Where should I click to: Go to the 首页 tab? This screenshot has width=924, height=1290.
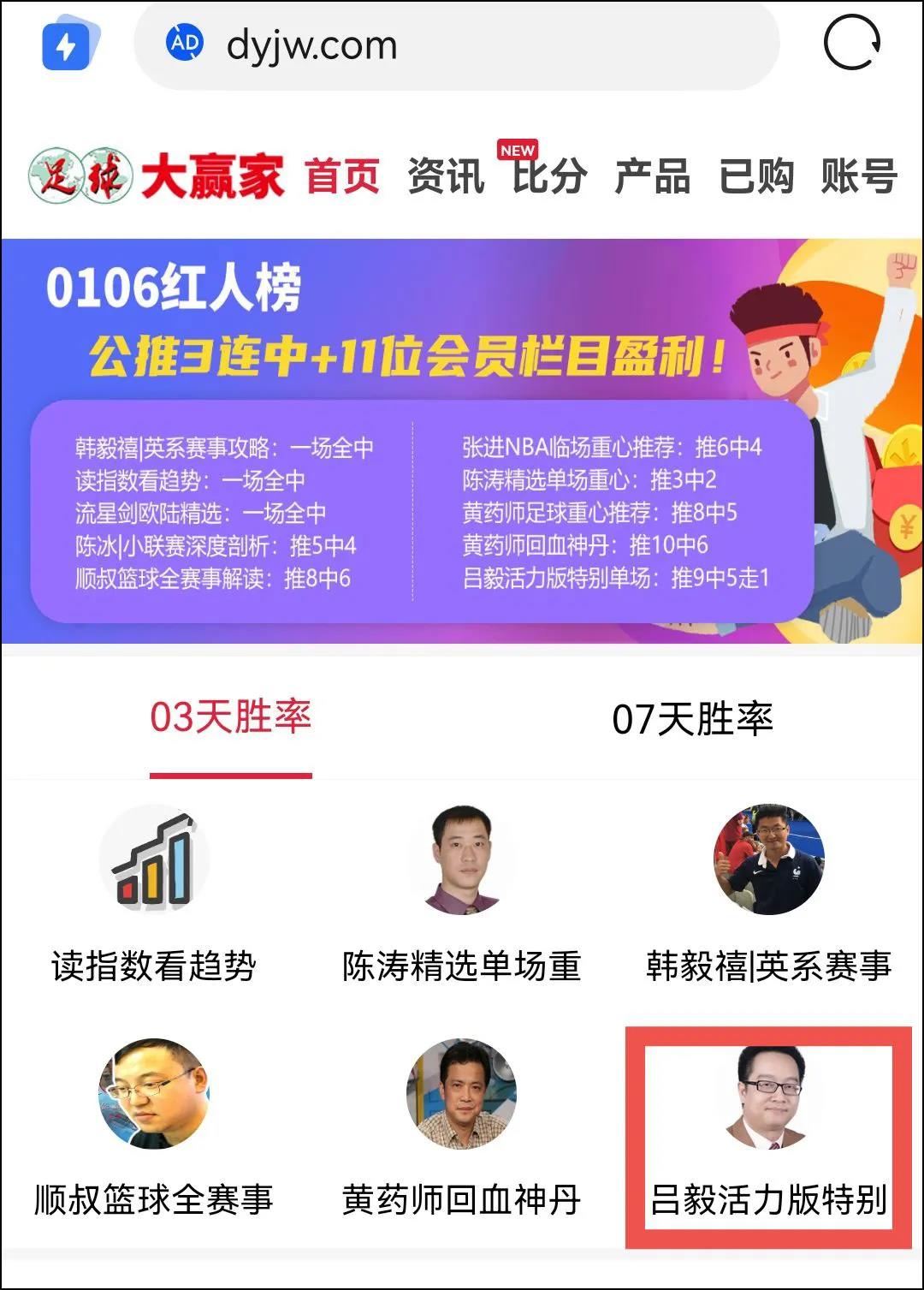pos(342,177)
